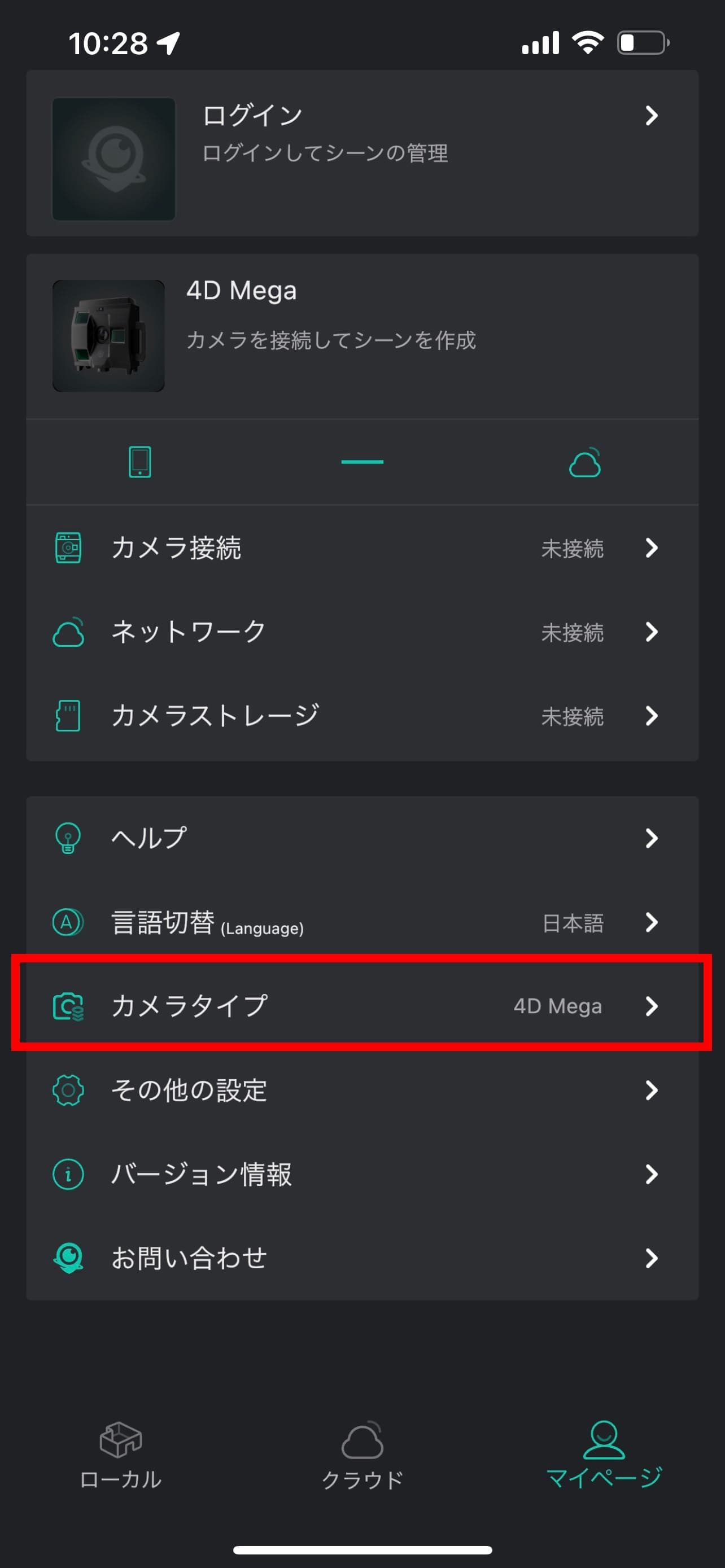Viewport: 725px width, 1568px height.
Task: Change language via 言語切替 row
Action: [361, 922]
